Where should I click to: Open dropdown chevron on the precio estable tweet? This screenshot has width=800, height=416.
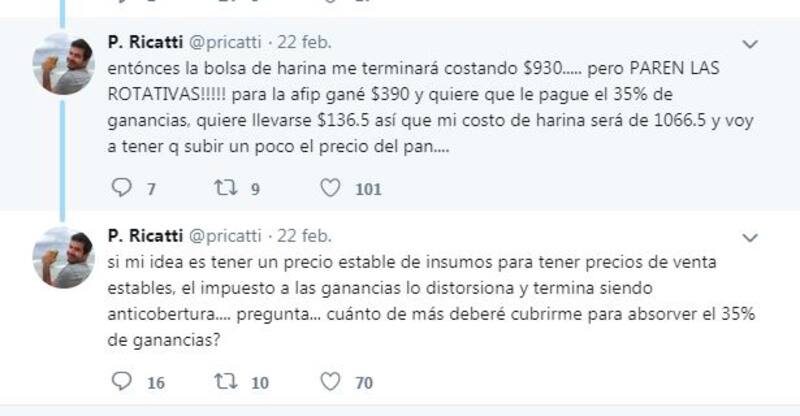coord(752,238)
